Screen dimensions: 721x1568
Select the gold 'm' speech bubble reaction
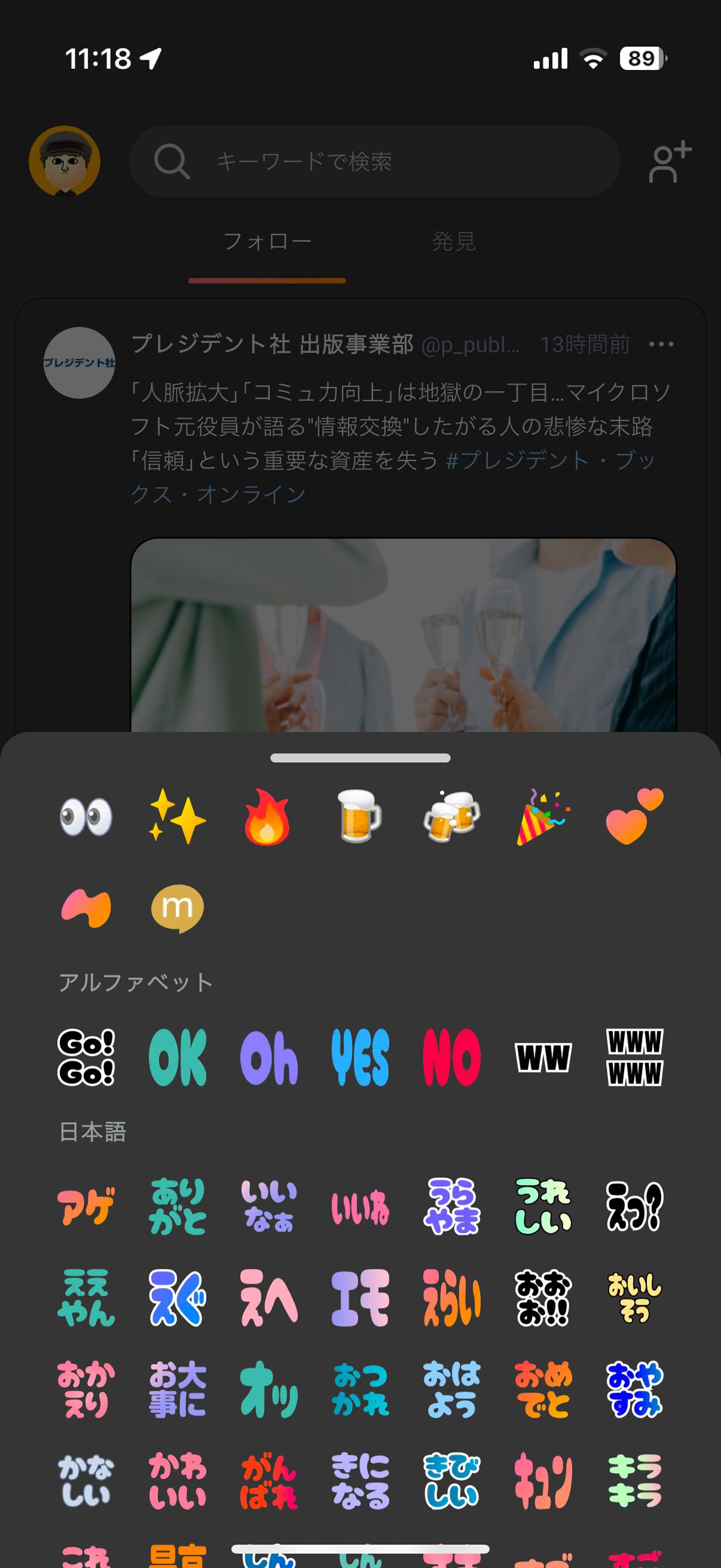(x=177, y=908)
